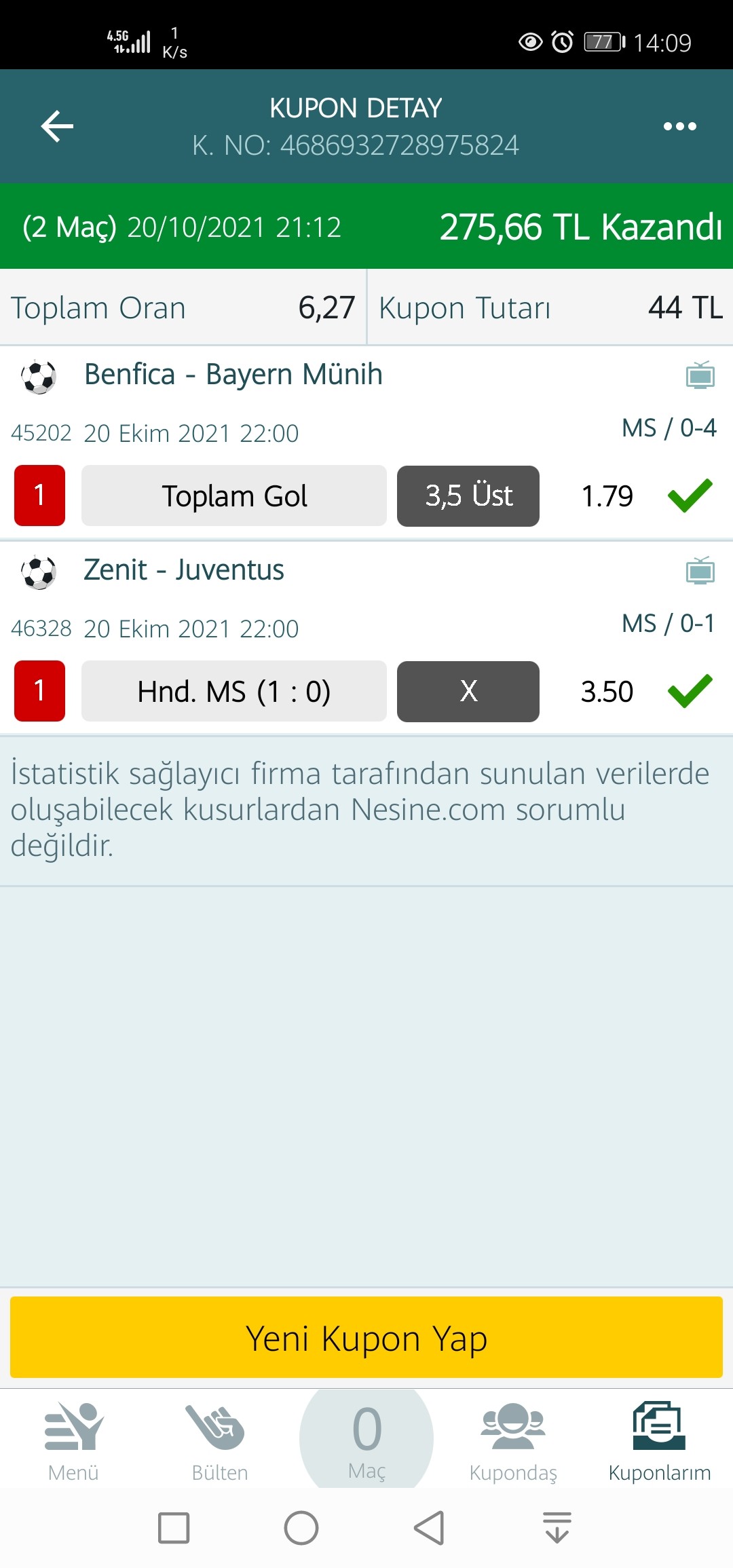Open the three-dot overflow menu

click(679, 126)
